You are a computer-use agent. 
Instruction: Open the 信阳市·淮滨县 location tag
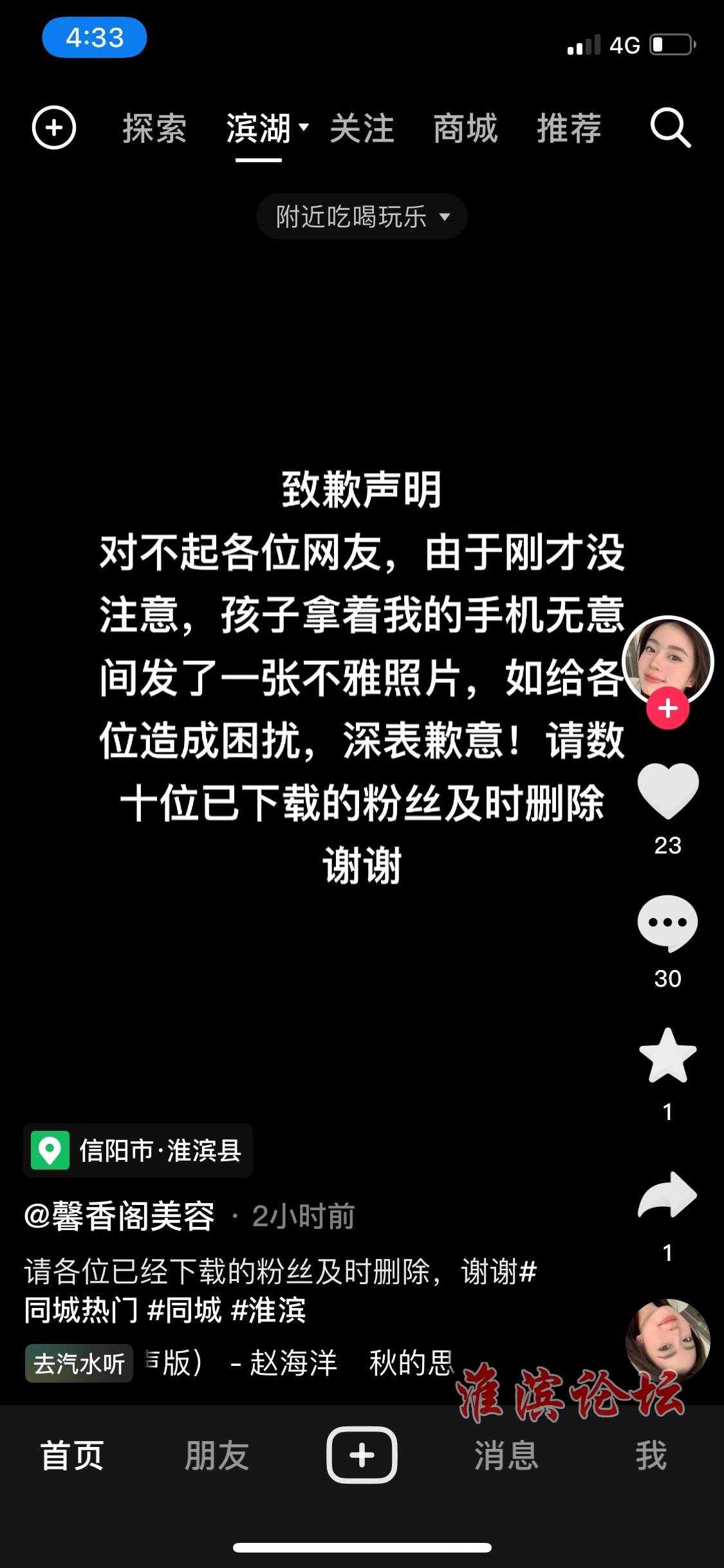click(138, 1150)
